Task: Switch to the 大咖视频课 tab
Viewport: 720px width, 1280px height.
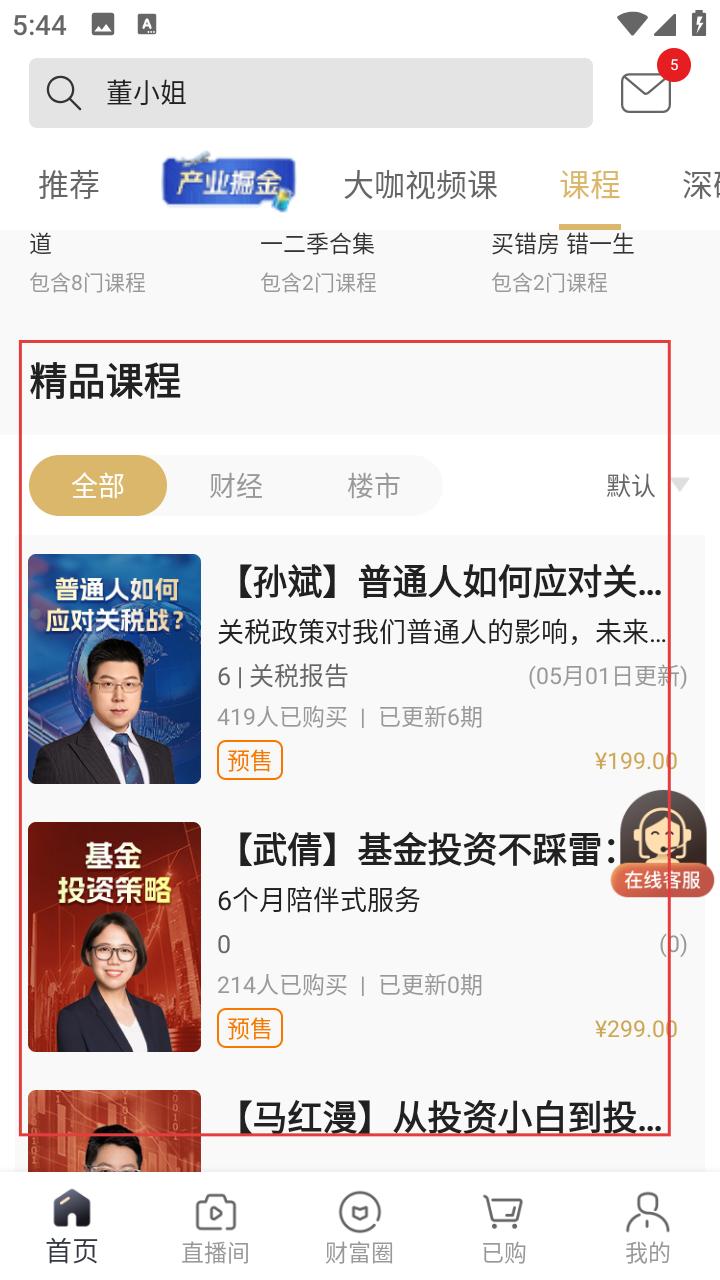Action: tap(420, 185)
